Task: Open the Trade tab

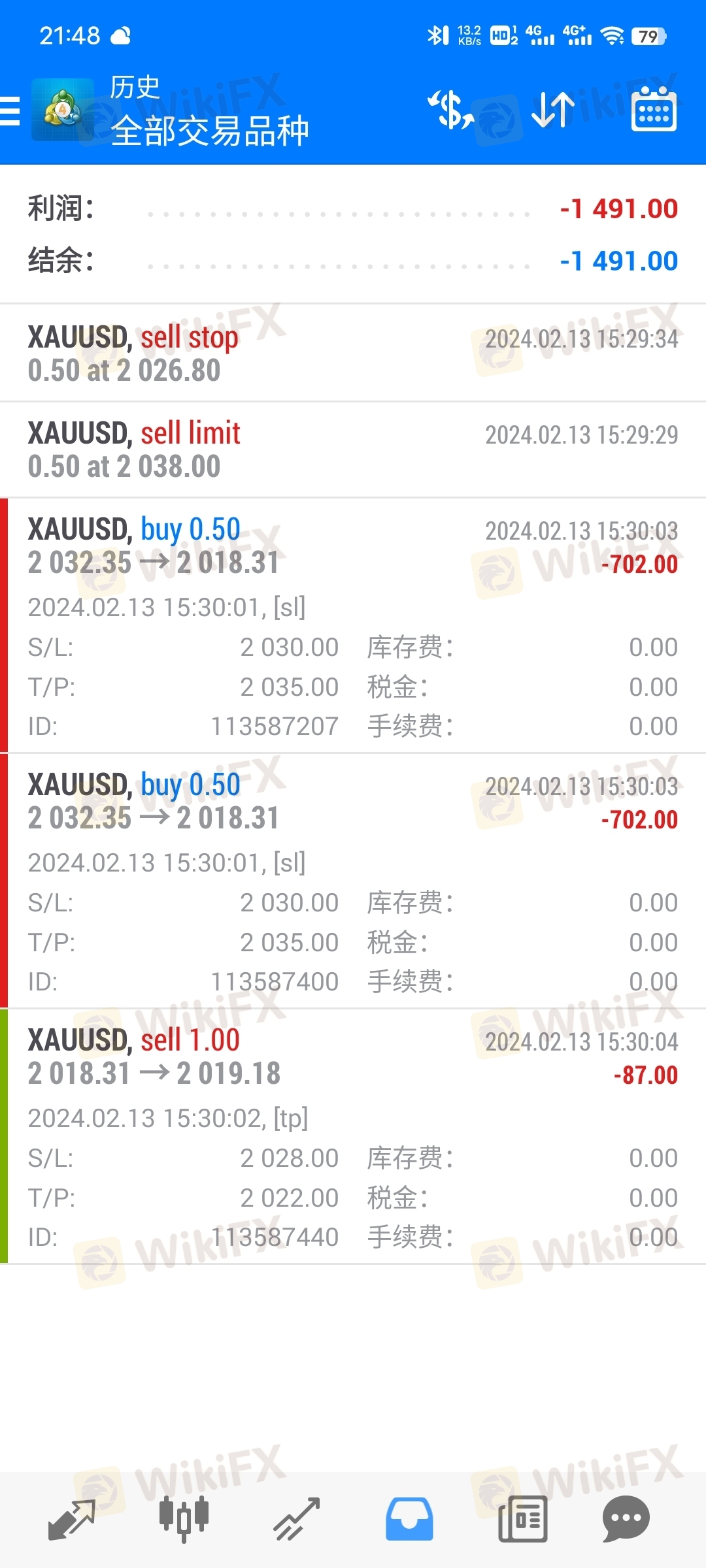Action: [296, 1519]
